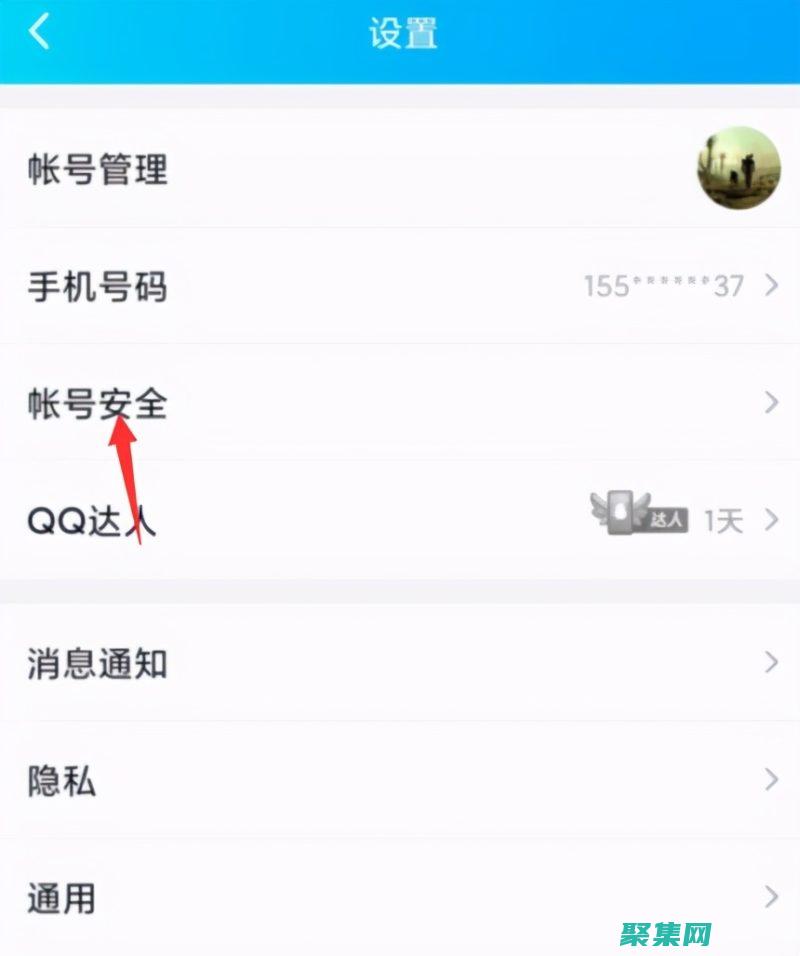Viewport: 800px width, 956px height.
Task: Select the 设置 title bar
Action: [x=400, y=32]
